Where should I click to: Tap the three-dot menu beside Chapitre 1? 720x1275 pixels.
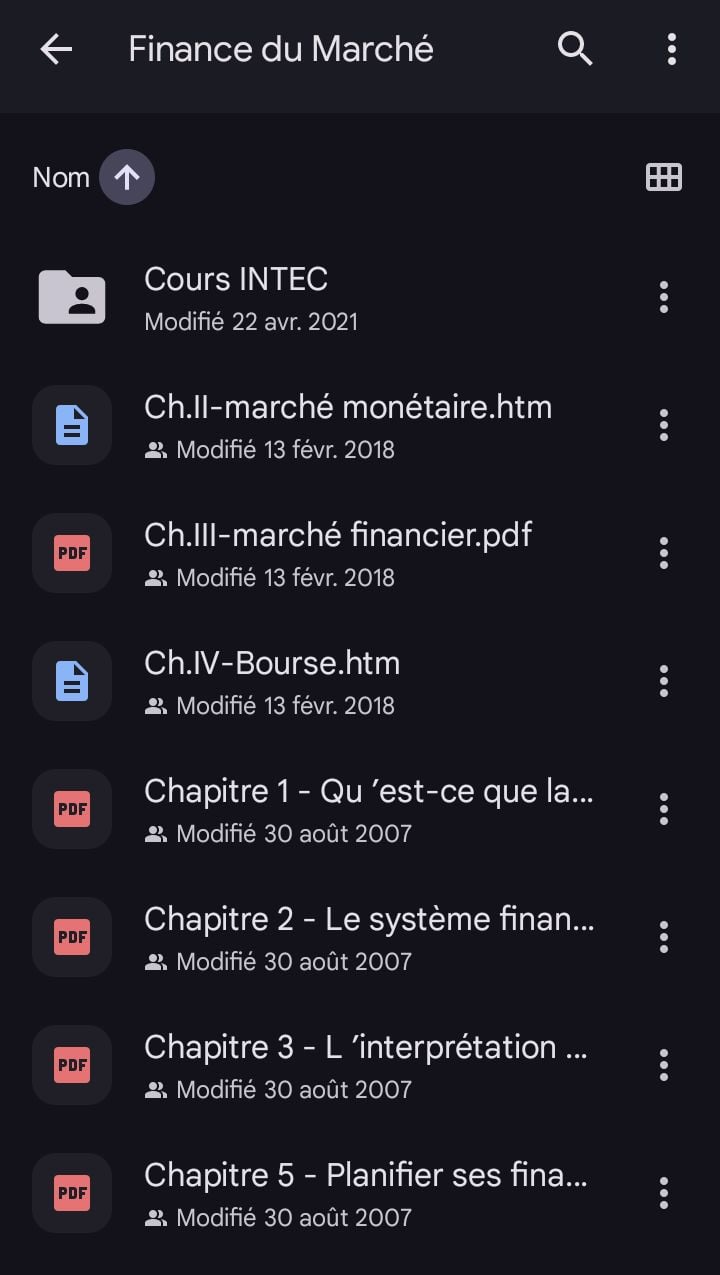point(663,809)
